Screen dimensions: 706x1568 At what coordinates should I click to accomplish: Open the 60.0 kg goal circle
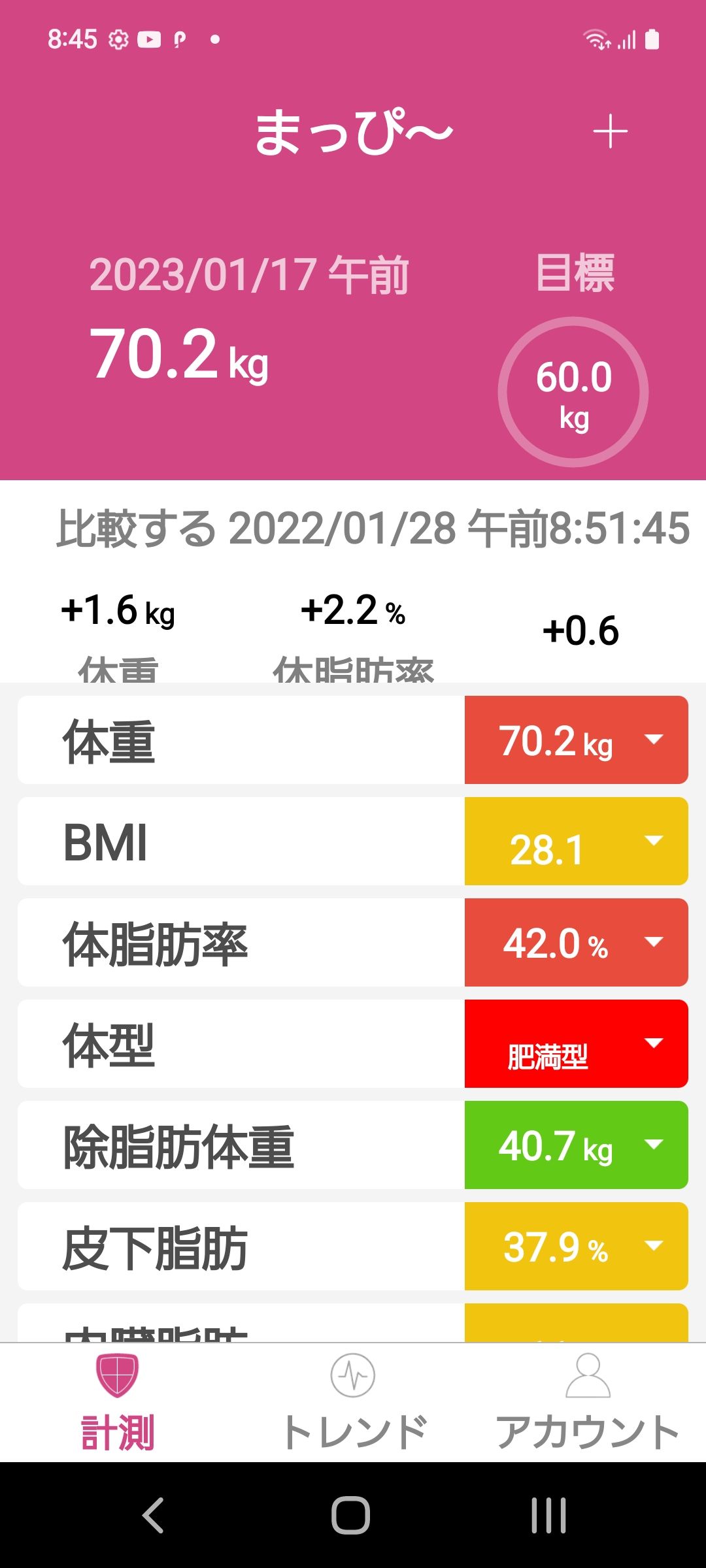(573, 392)
